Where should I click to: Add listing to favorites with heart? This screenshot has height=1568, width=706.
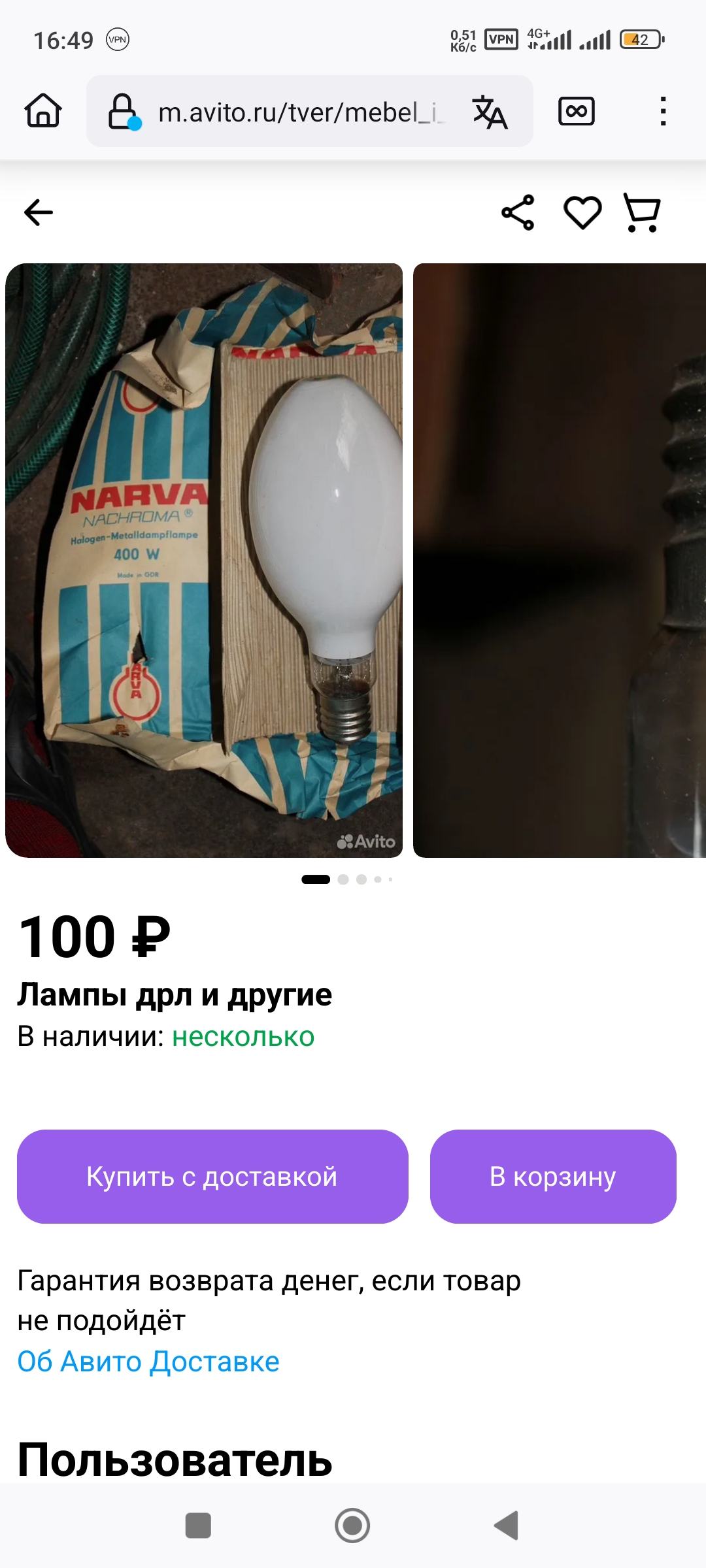(x=582, y=212)
